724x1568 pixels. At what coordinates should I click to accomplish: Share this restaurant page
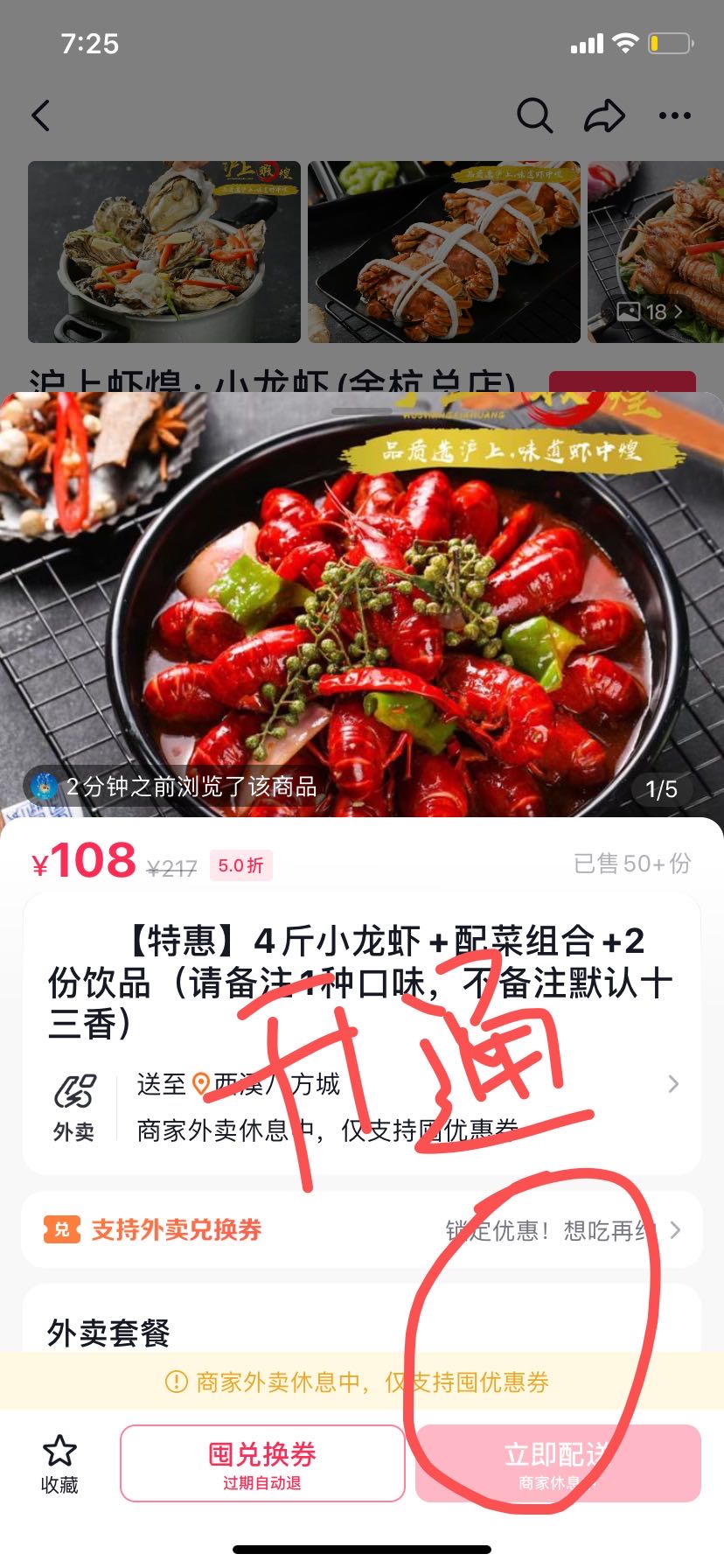point(604,115)
